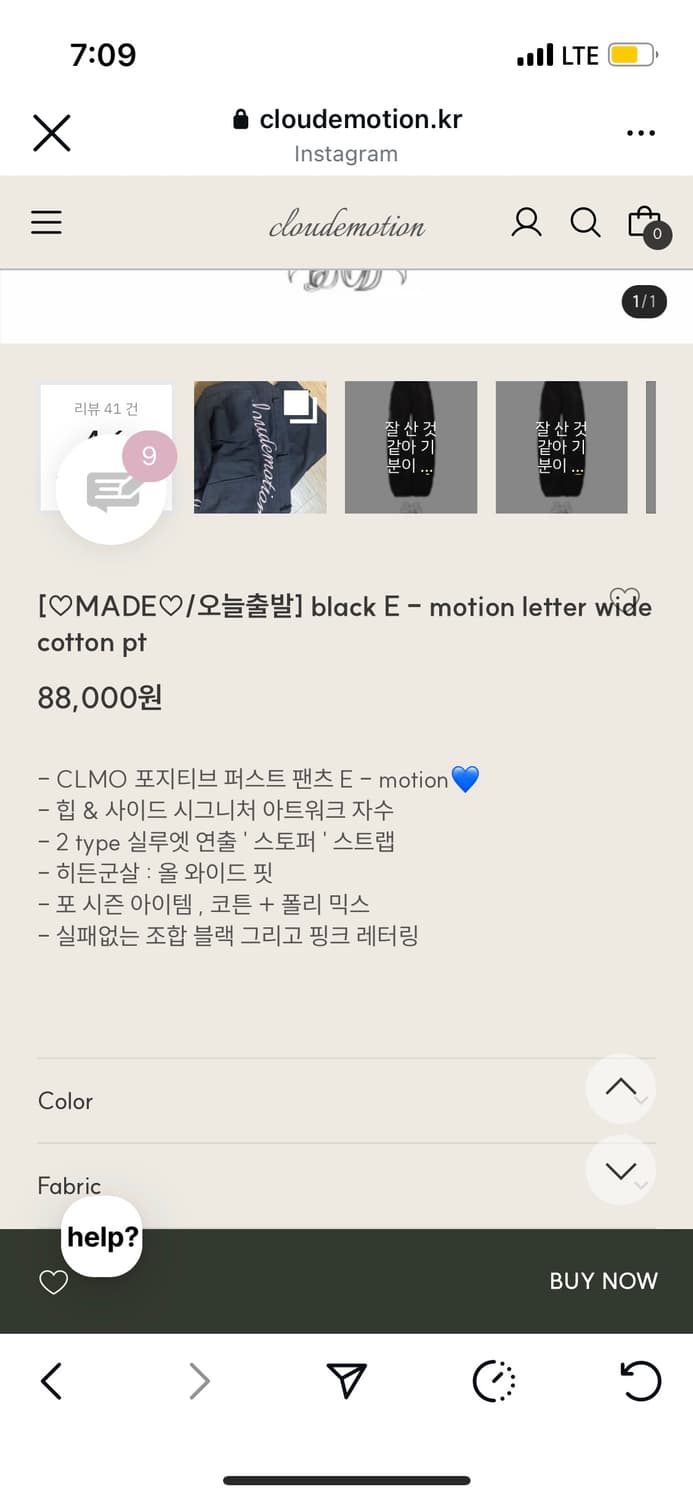The width and height of the screenshot is (693, 1500).
Task: View the cloudemotion lettering review photo
Action: pyautogui.click(x=260, y=447)
